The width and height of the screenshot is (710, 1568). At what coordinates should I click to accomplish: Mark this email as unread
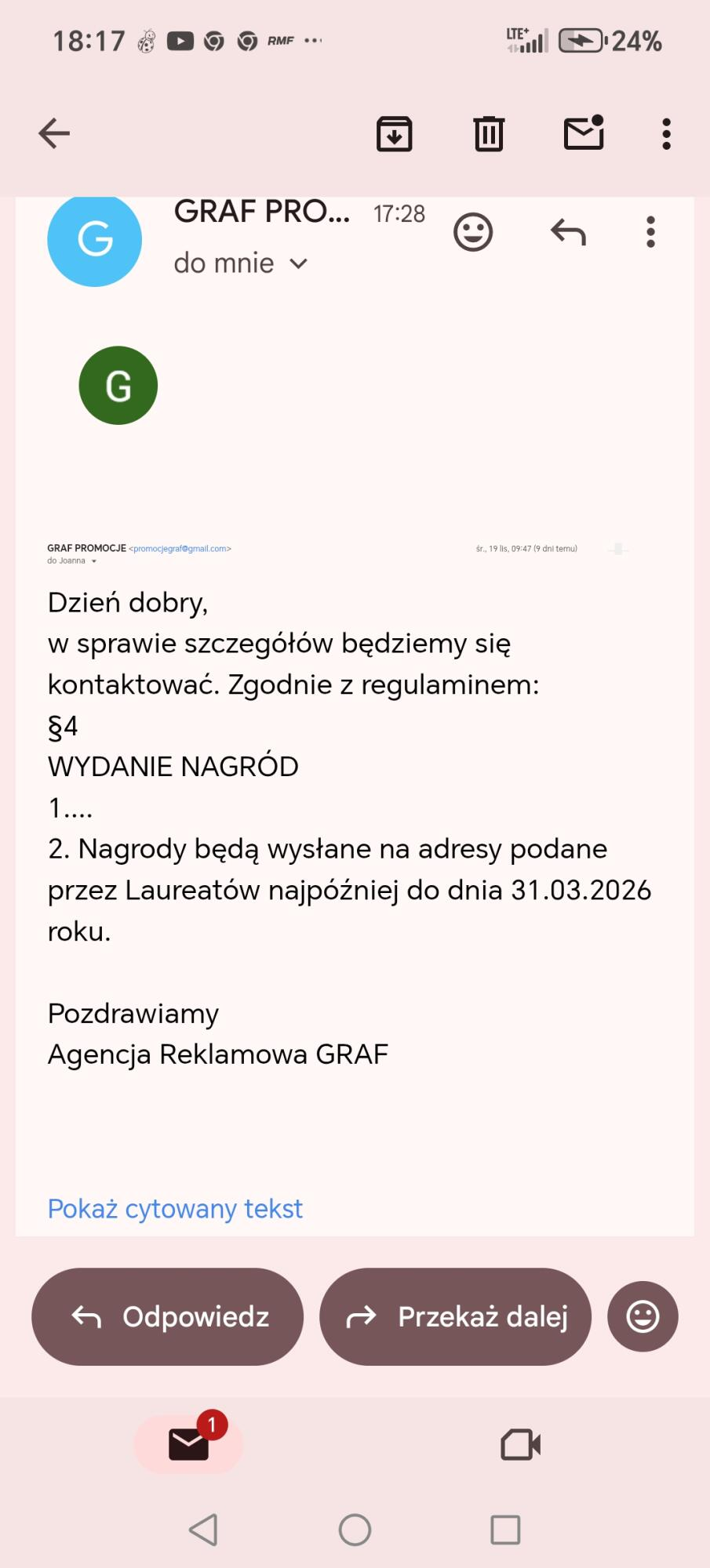point(584,133)
